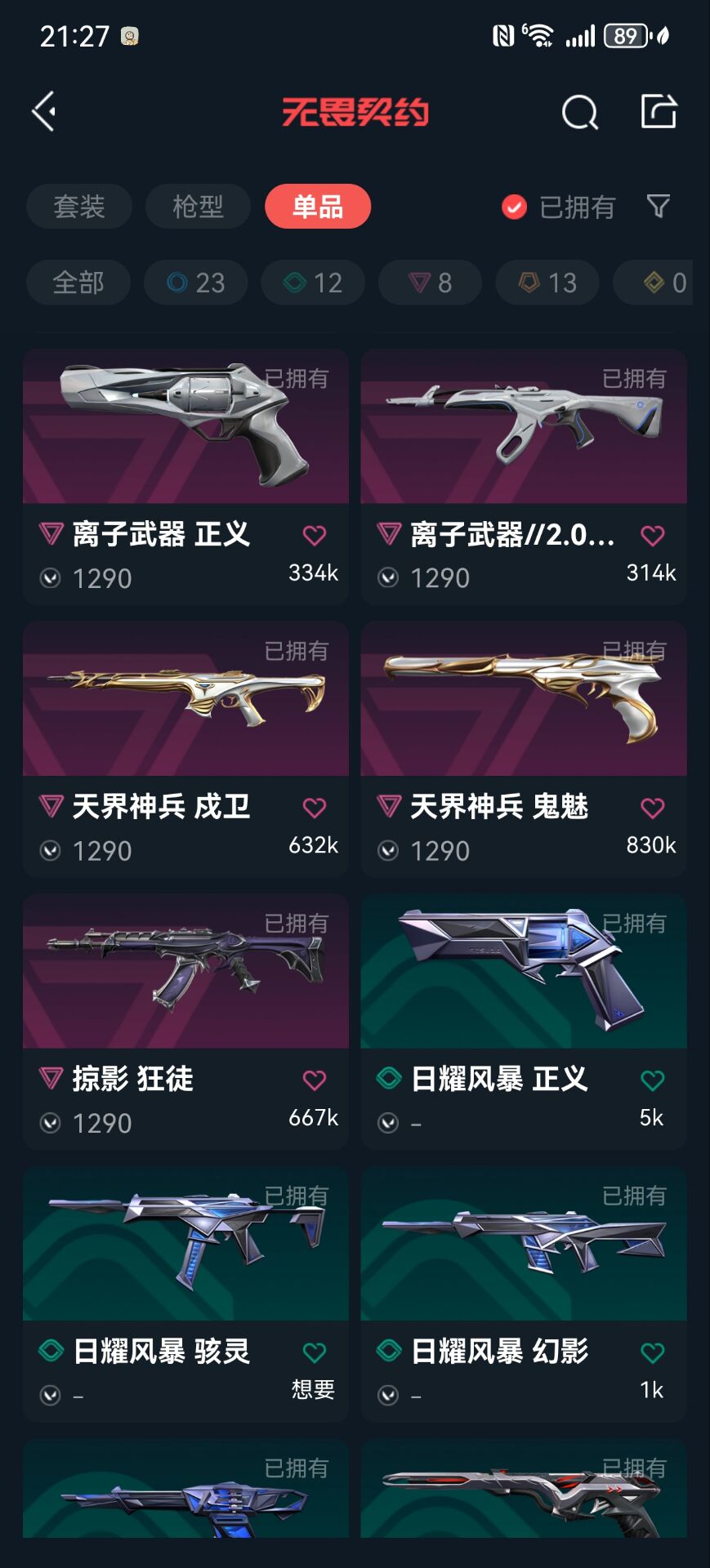Screen dimensions: 710x1568
Task: Go back using the arrow icon
Action: pos(45,111)
